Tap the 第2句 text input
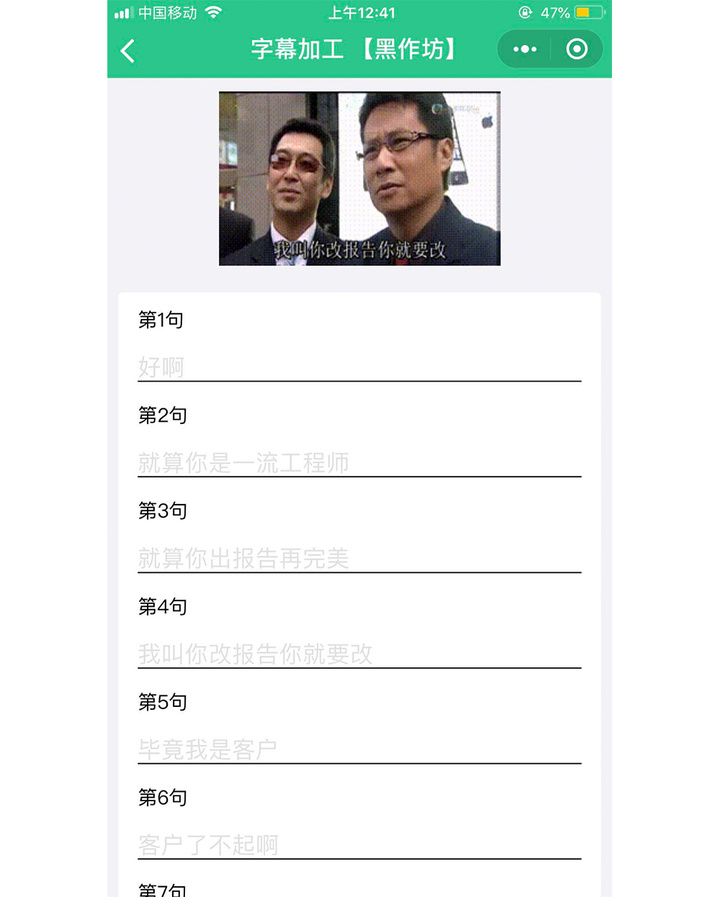The image size is (720, 897). click(359, 463)
